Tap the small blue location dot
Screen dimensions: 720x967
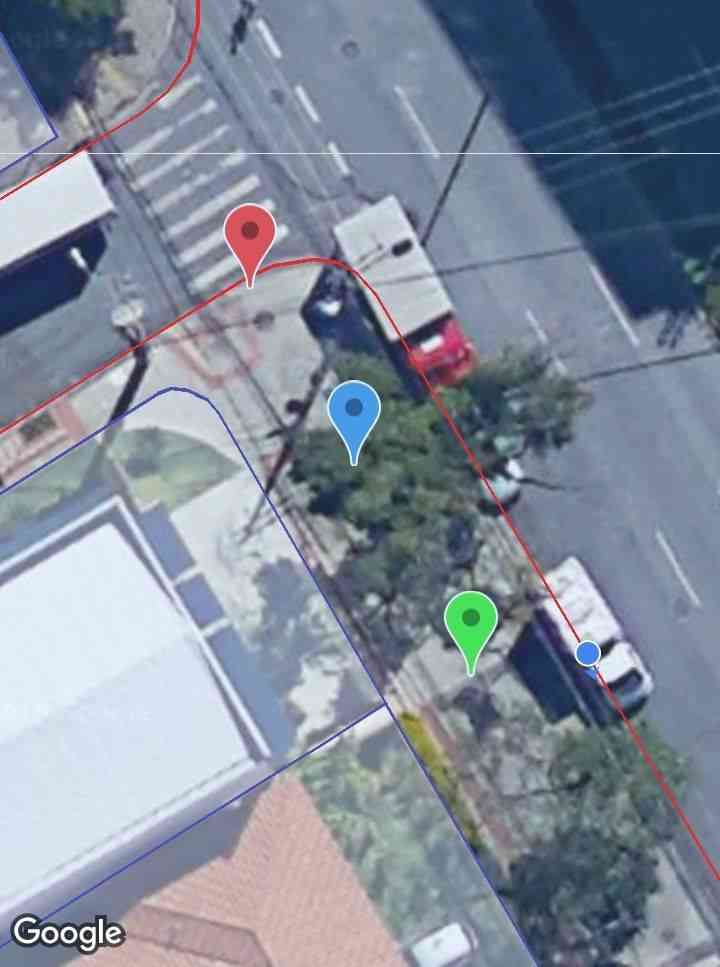coord(588,653)
